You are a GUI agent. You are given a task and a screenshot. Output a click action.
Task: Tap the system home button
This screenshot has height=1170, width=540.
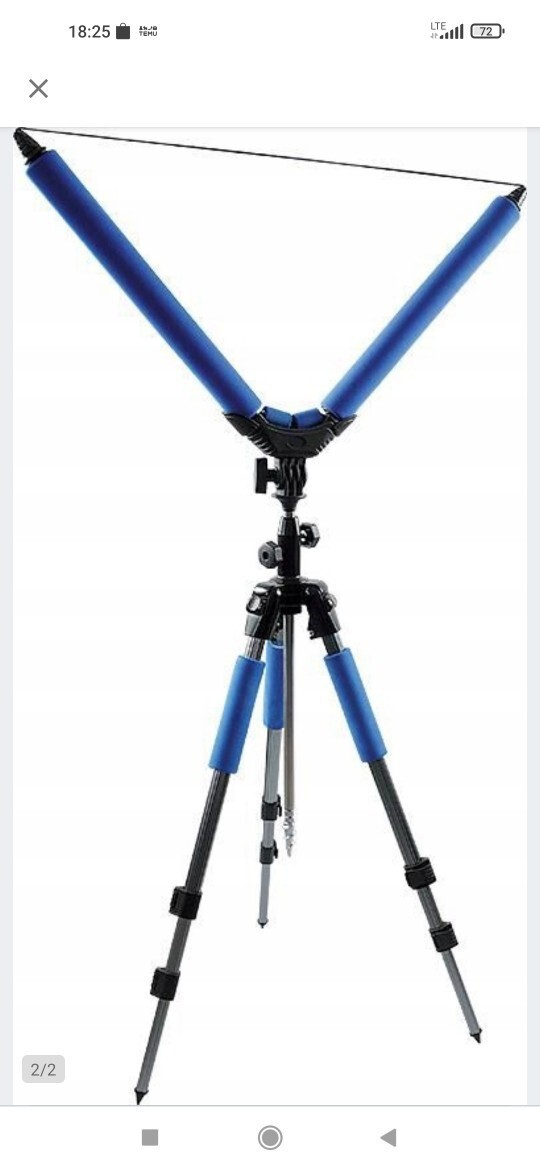coord(270,1137)
